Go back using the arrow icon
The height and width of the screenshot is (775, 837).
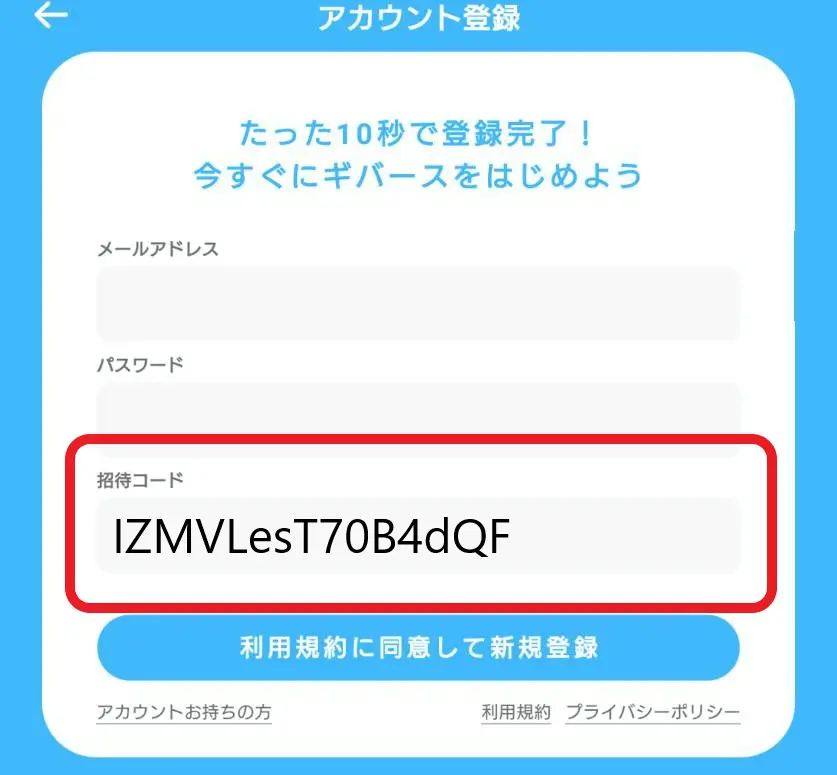point(51,17)
